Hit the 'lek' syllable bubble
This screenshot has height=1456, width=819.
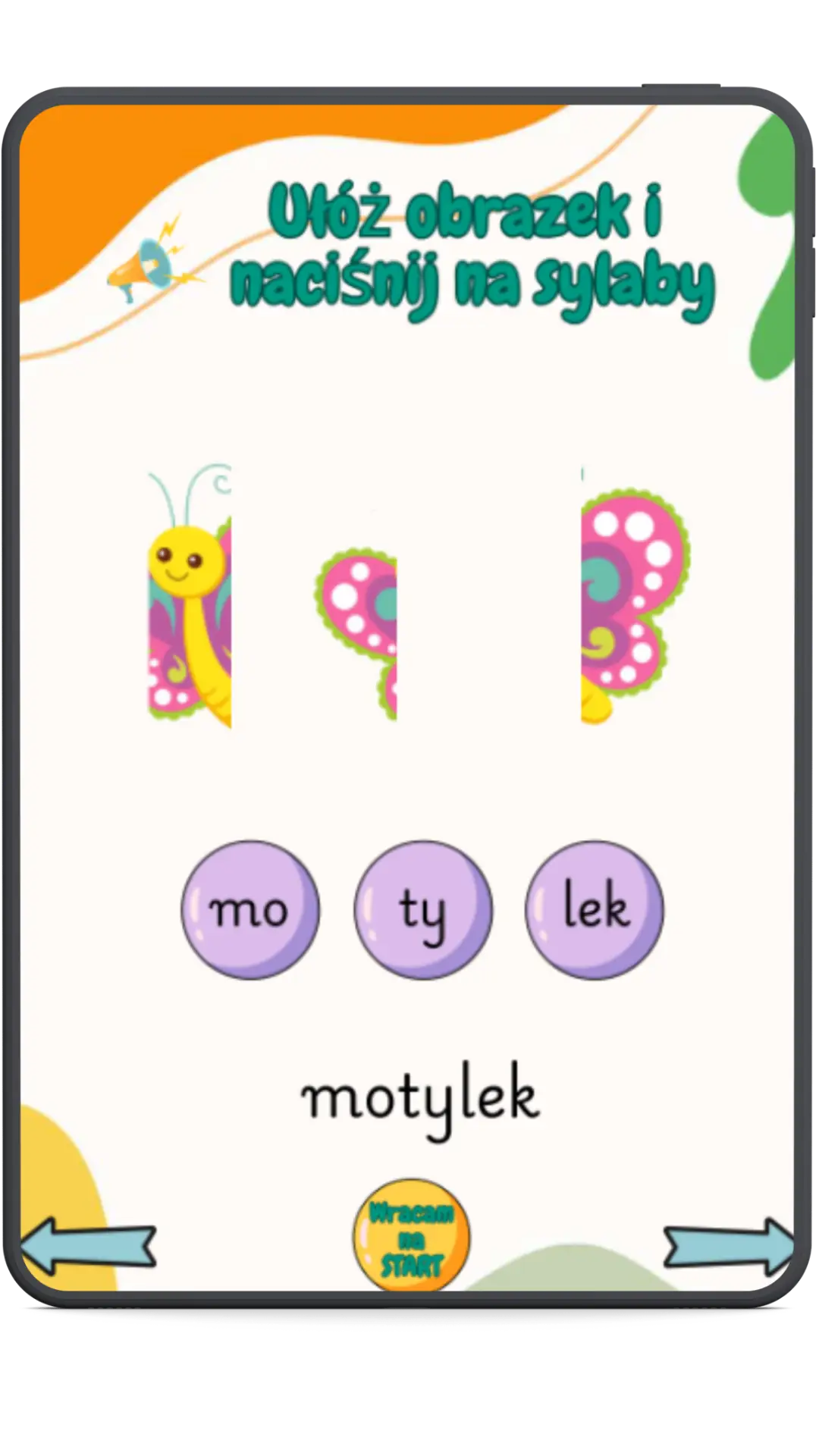(595, 909)
